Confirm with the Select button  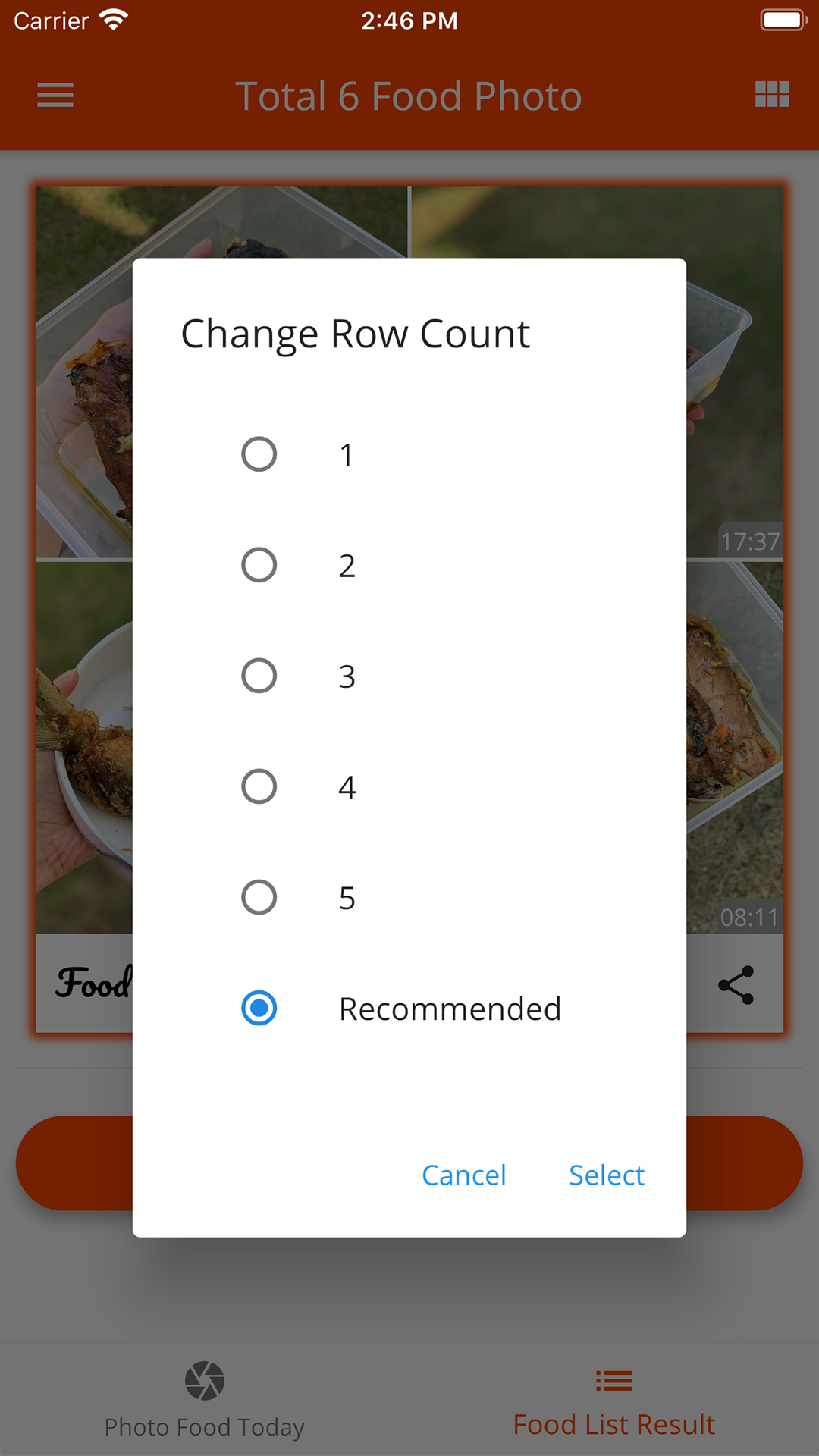(606, 1175)
